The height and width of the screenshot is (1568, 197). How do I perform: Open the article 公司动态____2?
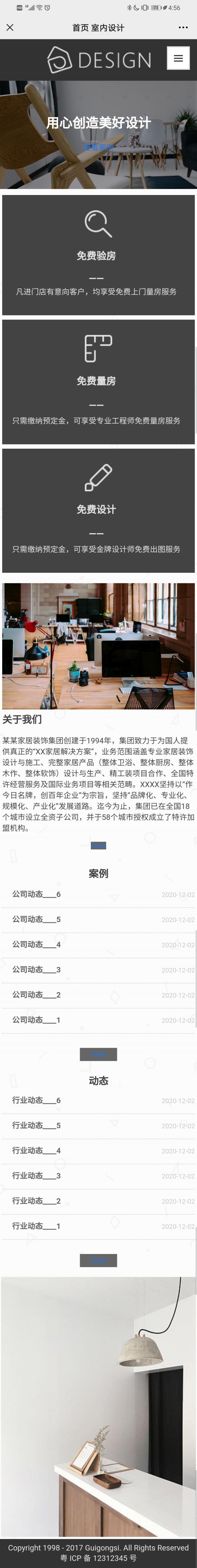37,994
